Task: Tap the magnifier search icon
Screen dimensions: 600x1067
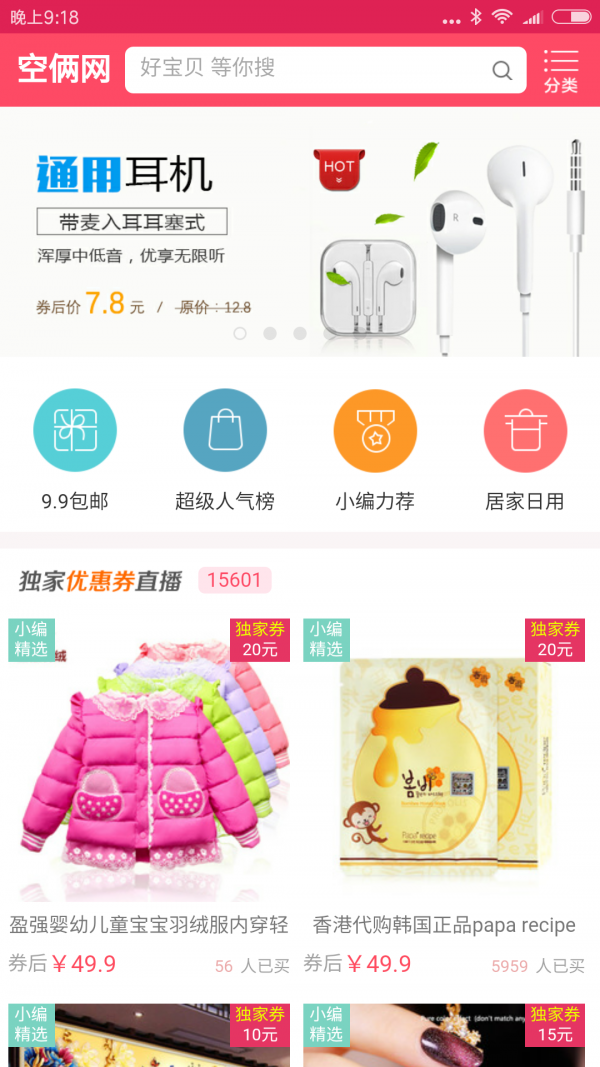Action: (x=502, y=70)
